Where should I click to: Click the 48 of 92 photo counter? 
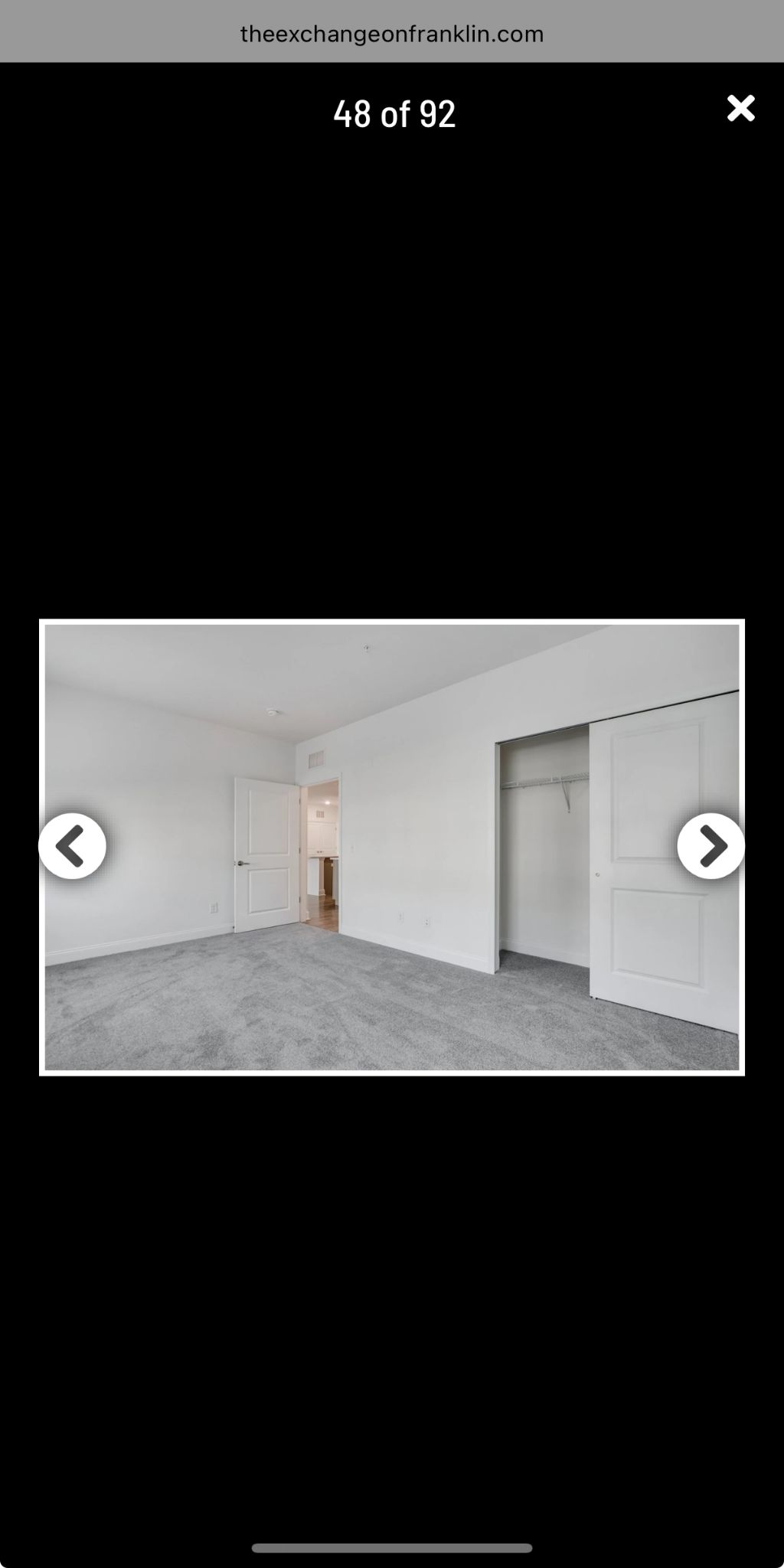[x=395, y=112]
